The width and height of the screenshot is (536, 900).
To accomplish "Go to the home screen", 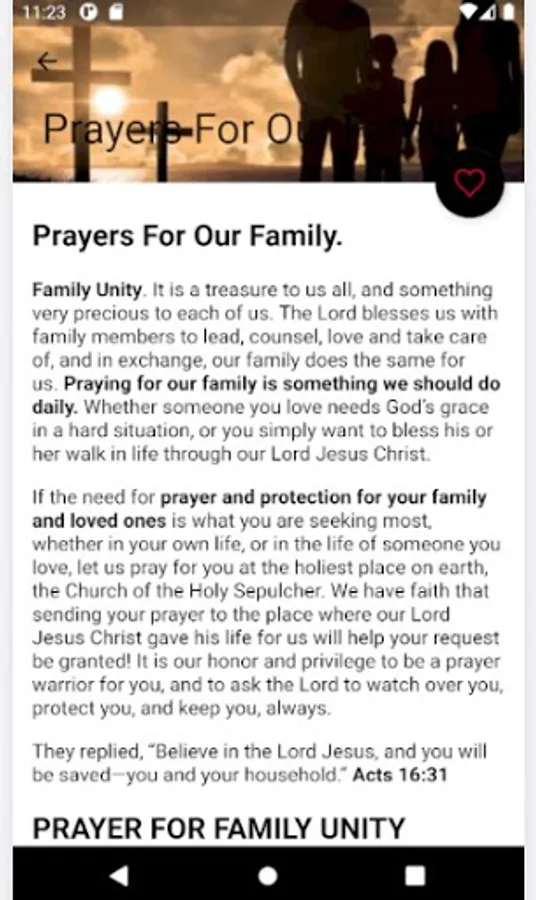I will click(267, 876).
